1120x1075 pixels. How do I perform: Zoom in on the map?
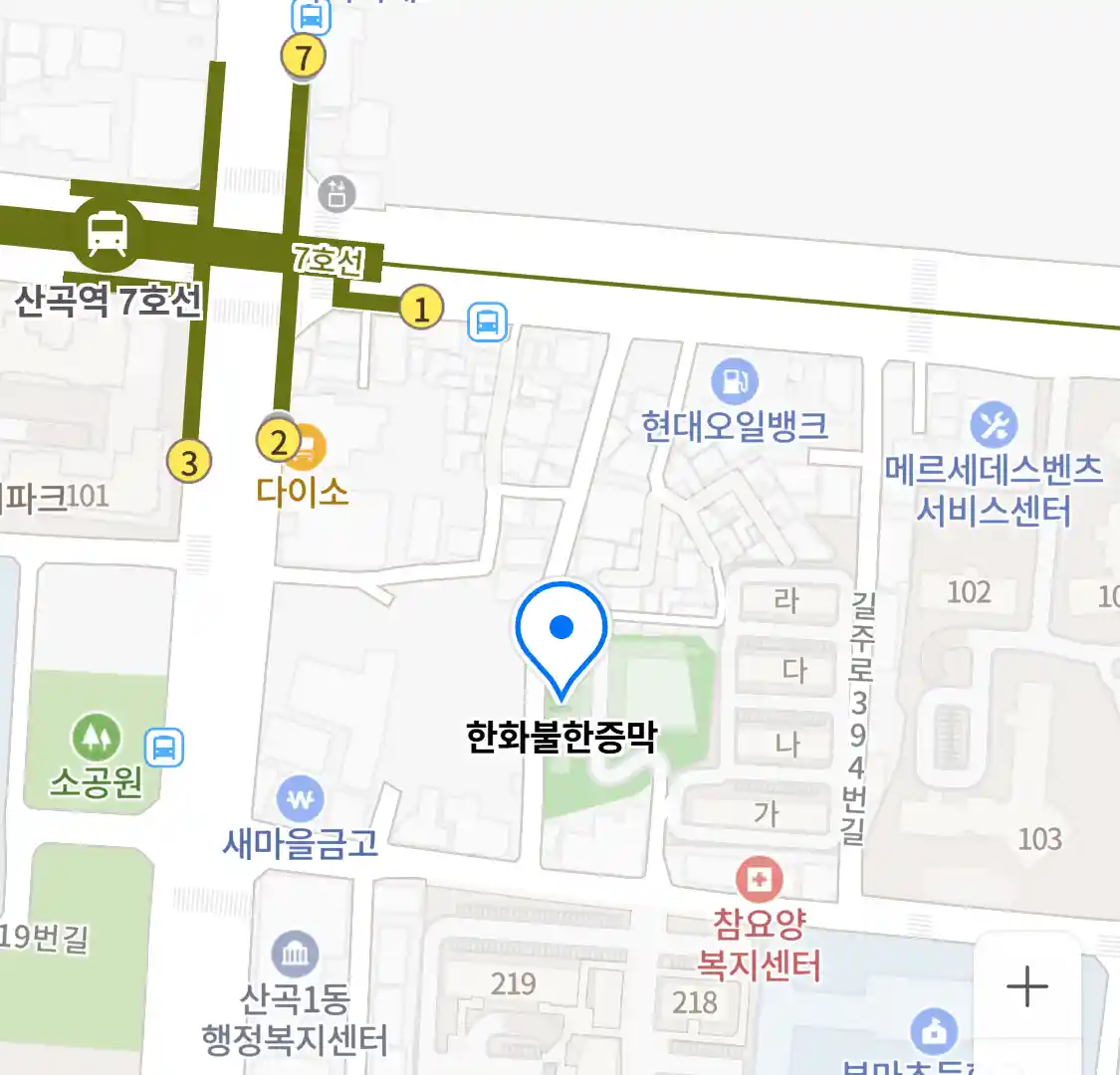pyautogui.click(x=1026, y=986)
